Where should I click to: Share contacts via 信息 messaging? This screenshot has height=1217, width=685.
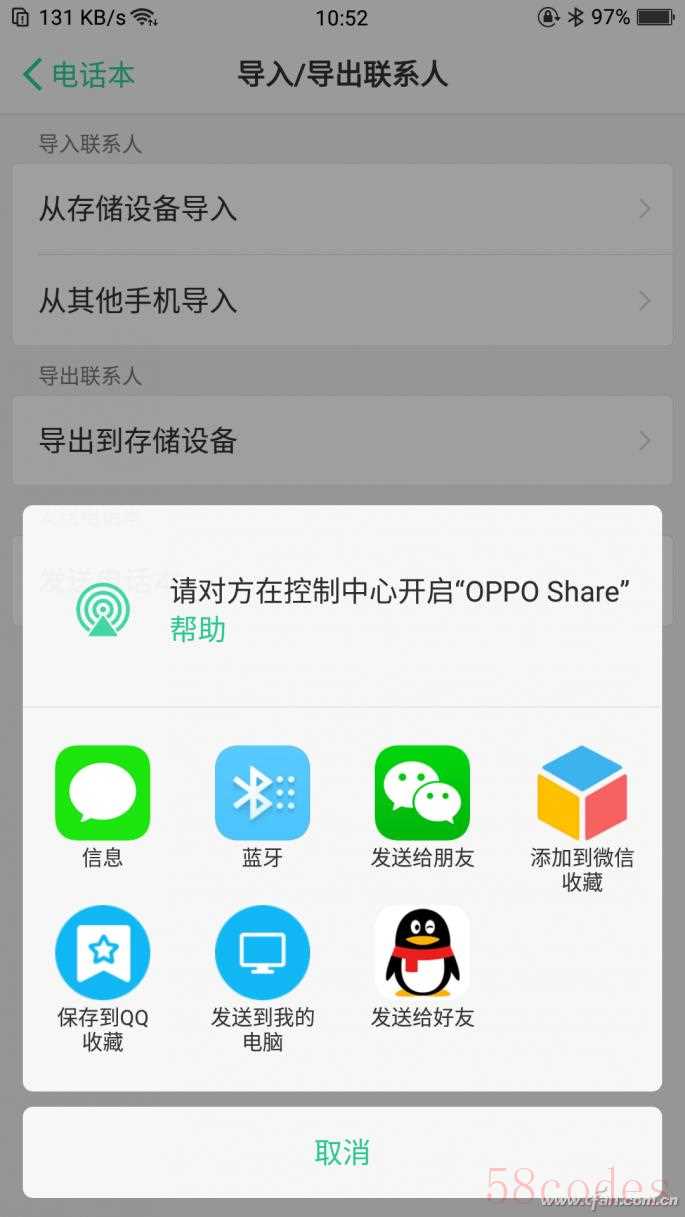102,793
